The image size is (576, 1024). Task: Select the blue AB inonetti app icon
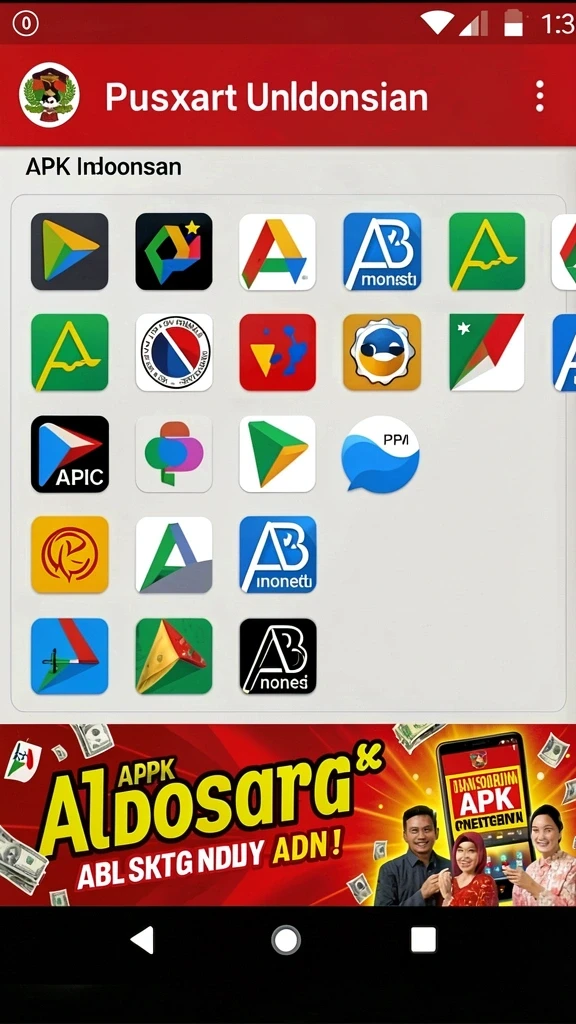(278, 554)
